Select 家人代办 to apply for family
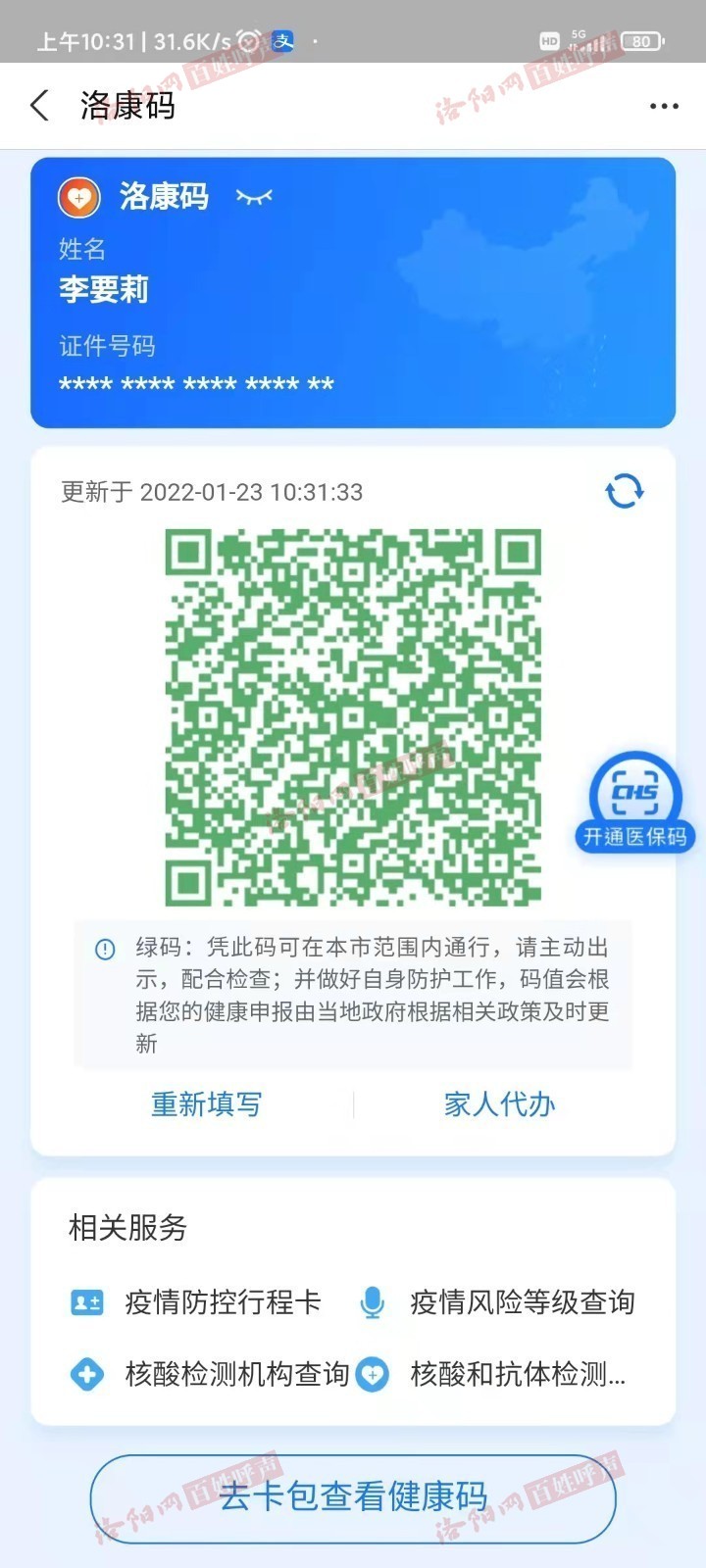 499,1104
